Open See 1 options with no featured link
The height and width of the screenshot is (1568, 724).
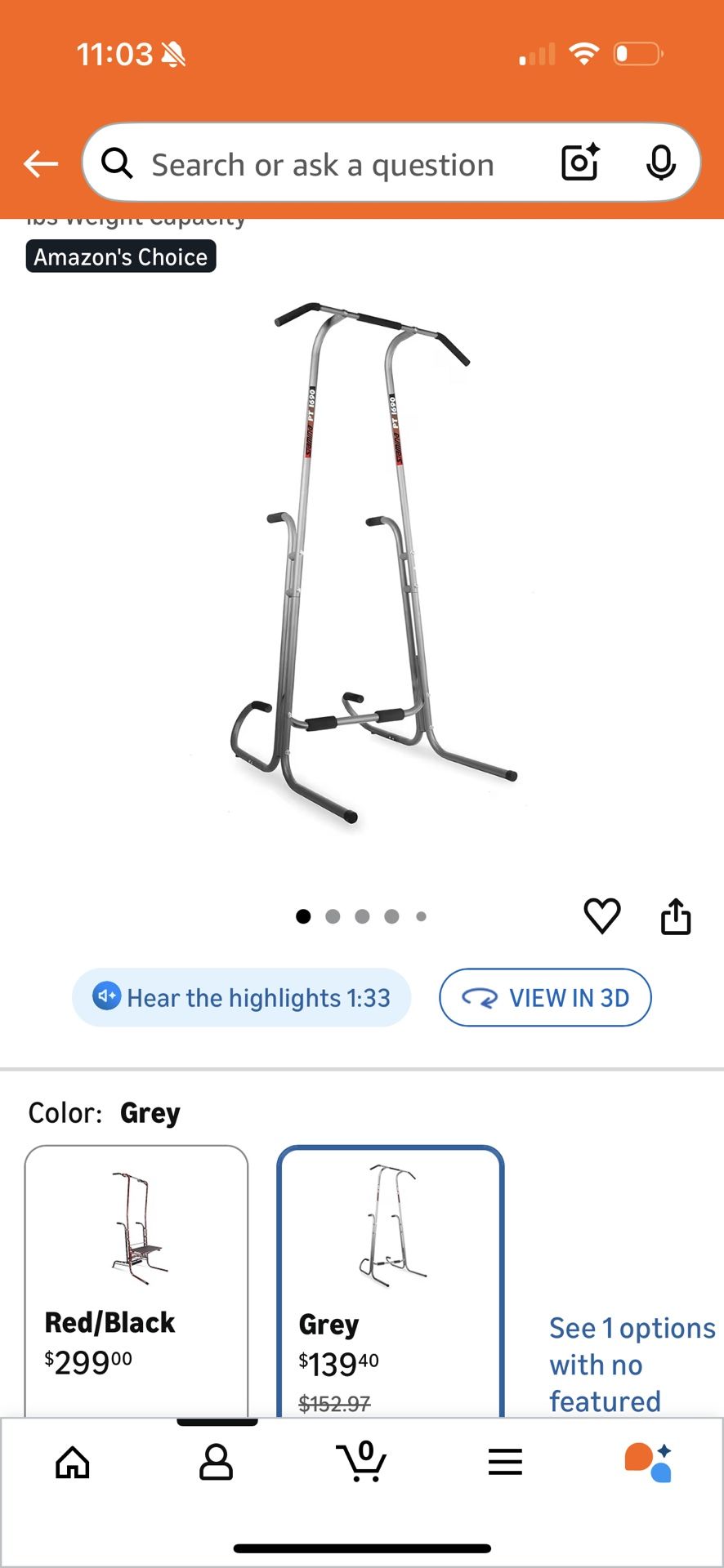click(x=632, y=1364)
